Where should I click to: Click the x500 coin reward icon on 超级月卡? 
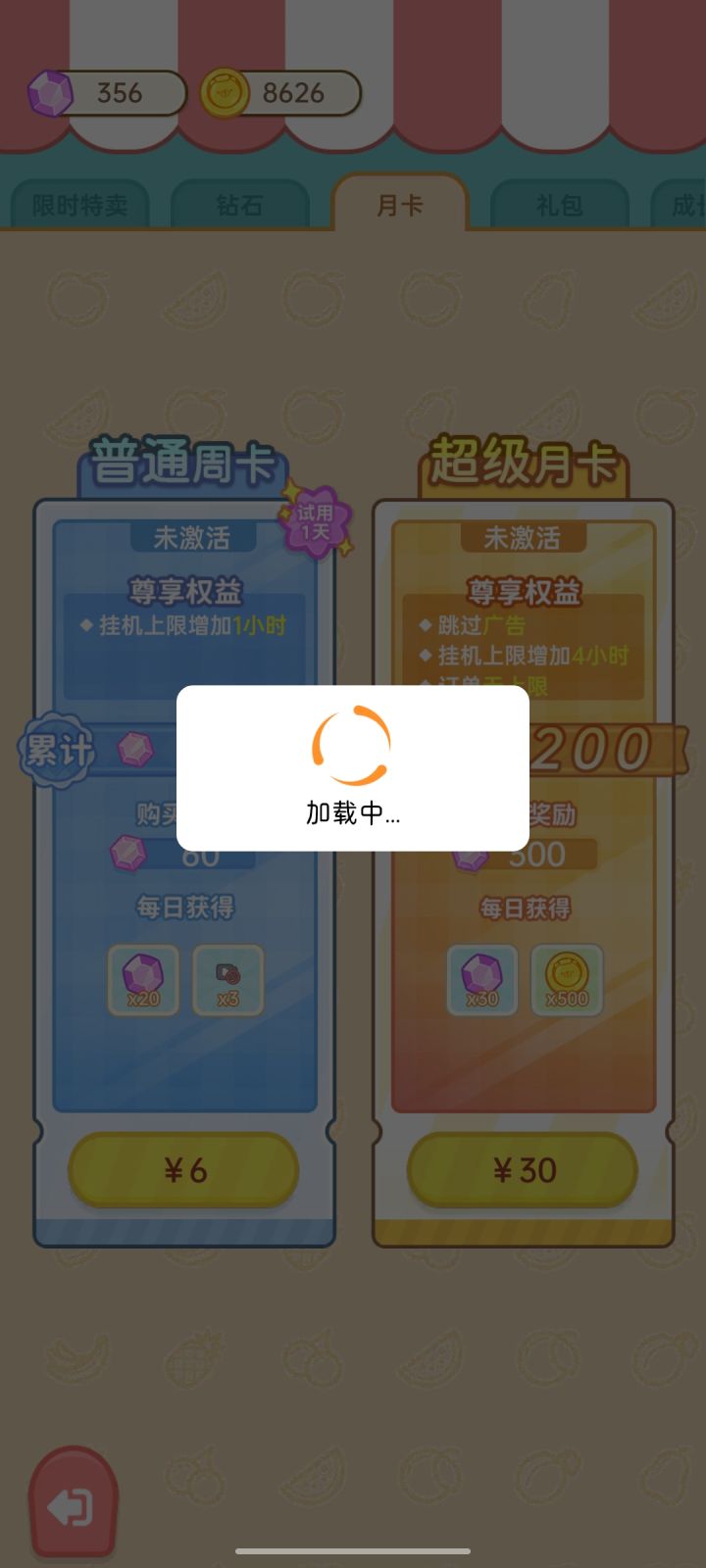pyautogui.click(x=566, y=980)
